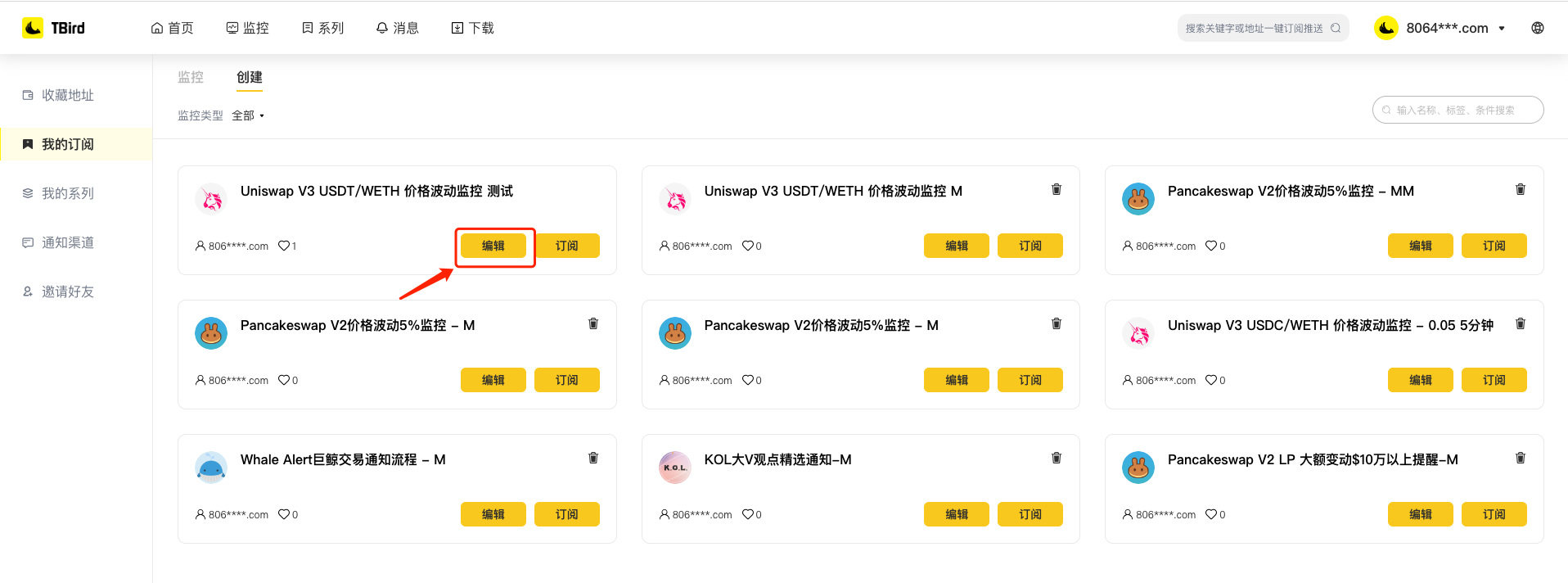The width and height of the screenshot is (1568, 583).
Task: Open the 下载 download page
Action: [473, 28]
